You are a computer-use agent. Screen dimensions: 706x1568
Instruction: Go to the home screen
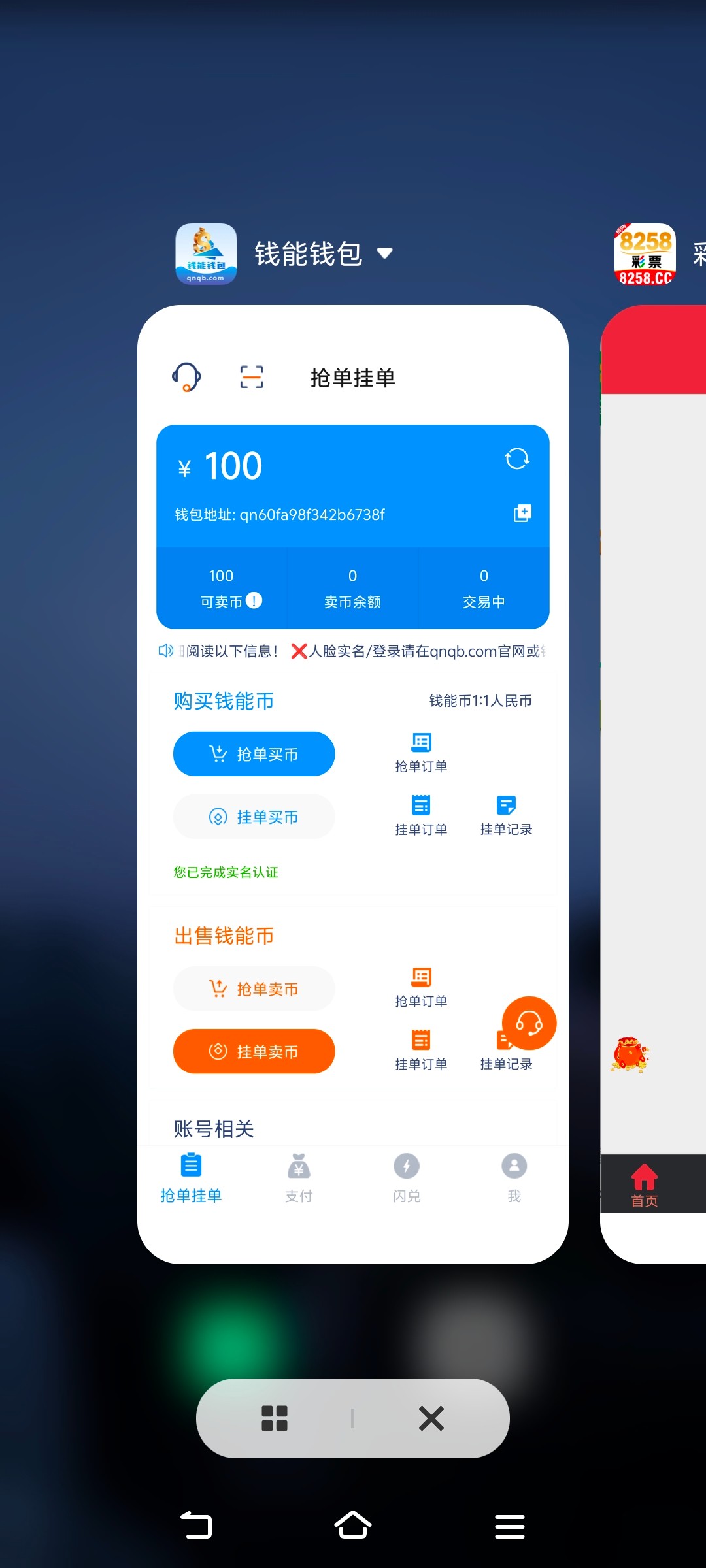pos(353,1526)
